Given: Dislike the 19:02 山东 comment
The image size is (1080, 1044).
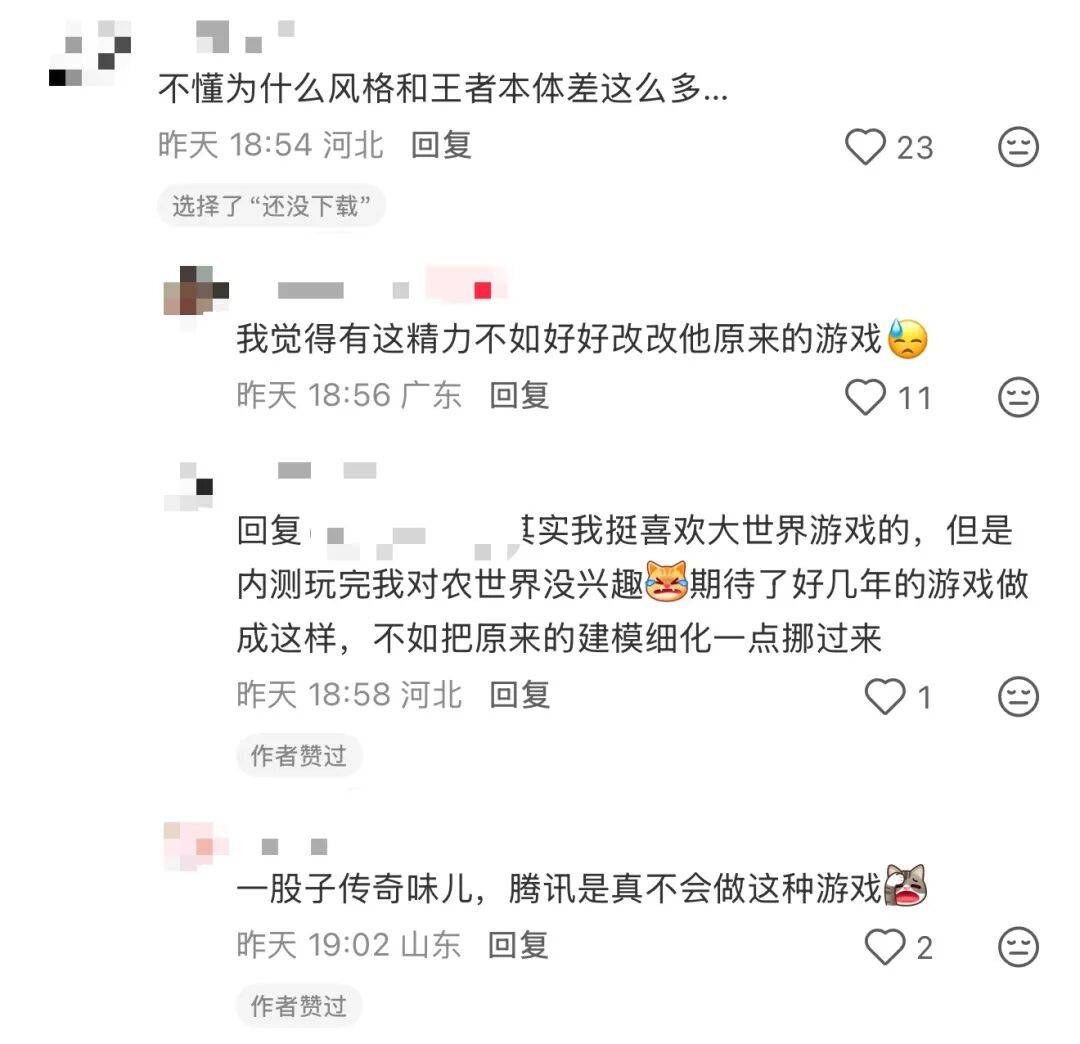Looking at the screenshot, I should [1018, 946].
